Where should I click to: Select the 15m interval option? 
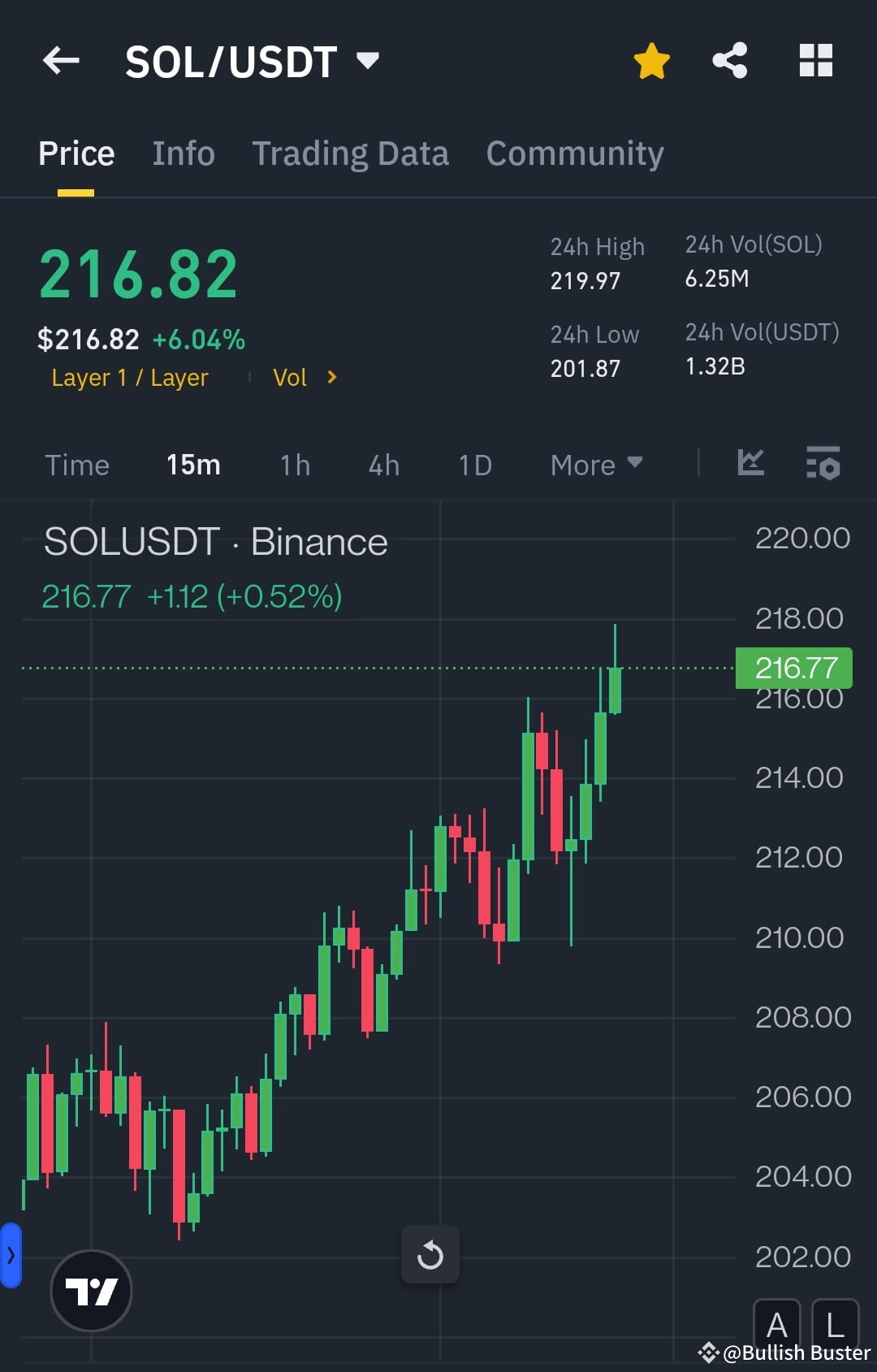tap(192, 464)
